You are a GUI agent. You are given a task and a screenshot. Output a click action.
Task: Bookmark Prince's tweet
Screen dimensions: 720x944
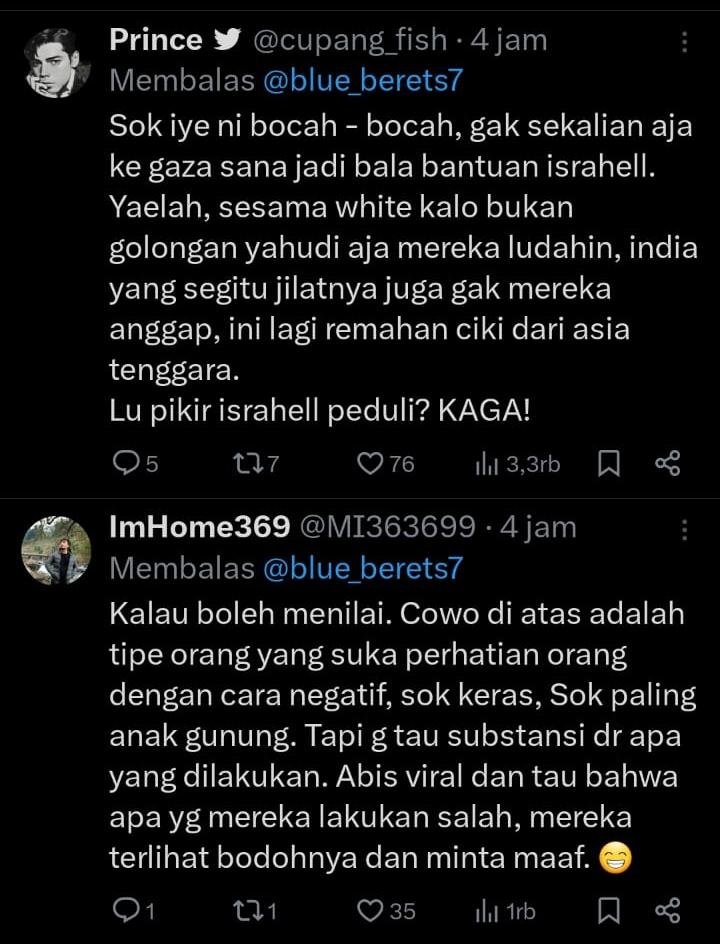point(609,463)
